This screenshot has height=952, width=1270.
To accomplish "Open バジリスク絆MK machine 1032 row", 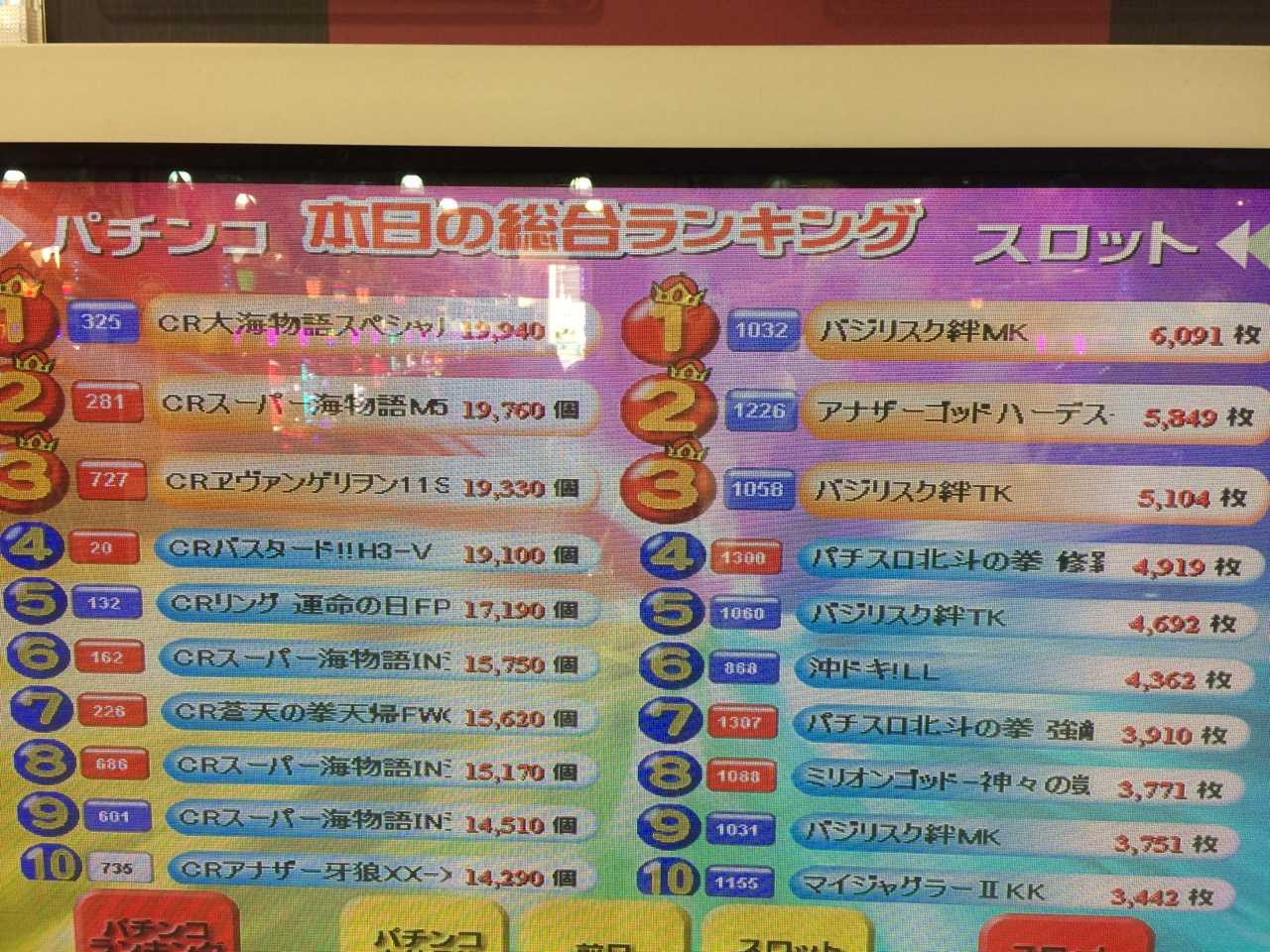I will click(1032, 332).
